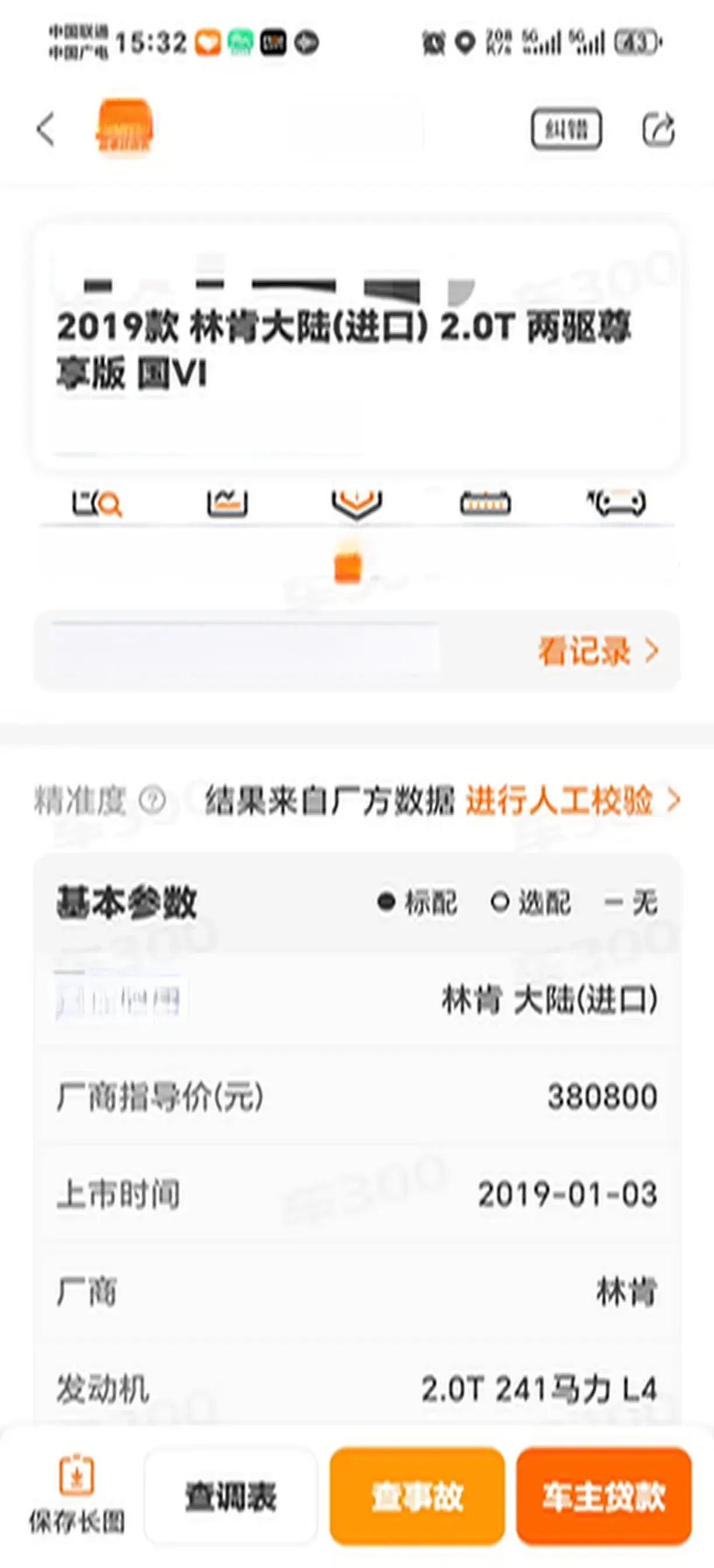Open the magnifier search icon shortcut
Viewport: 714px width, 1568px height.
[x=97, y=503]
